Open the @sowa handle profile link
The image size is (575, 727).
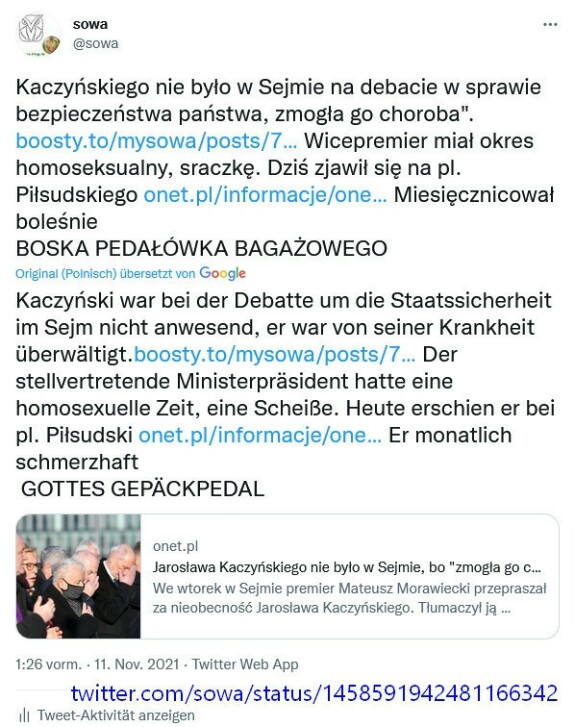tap(96, 44)
